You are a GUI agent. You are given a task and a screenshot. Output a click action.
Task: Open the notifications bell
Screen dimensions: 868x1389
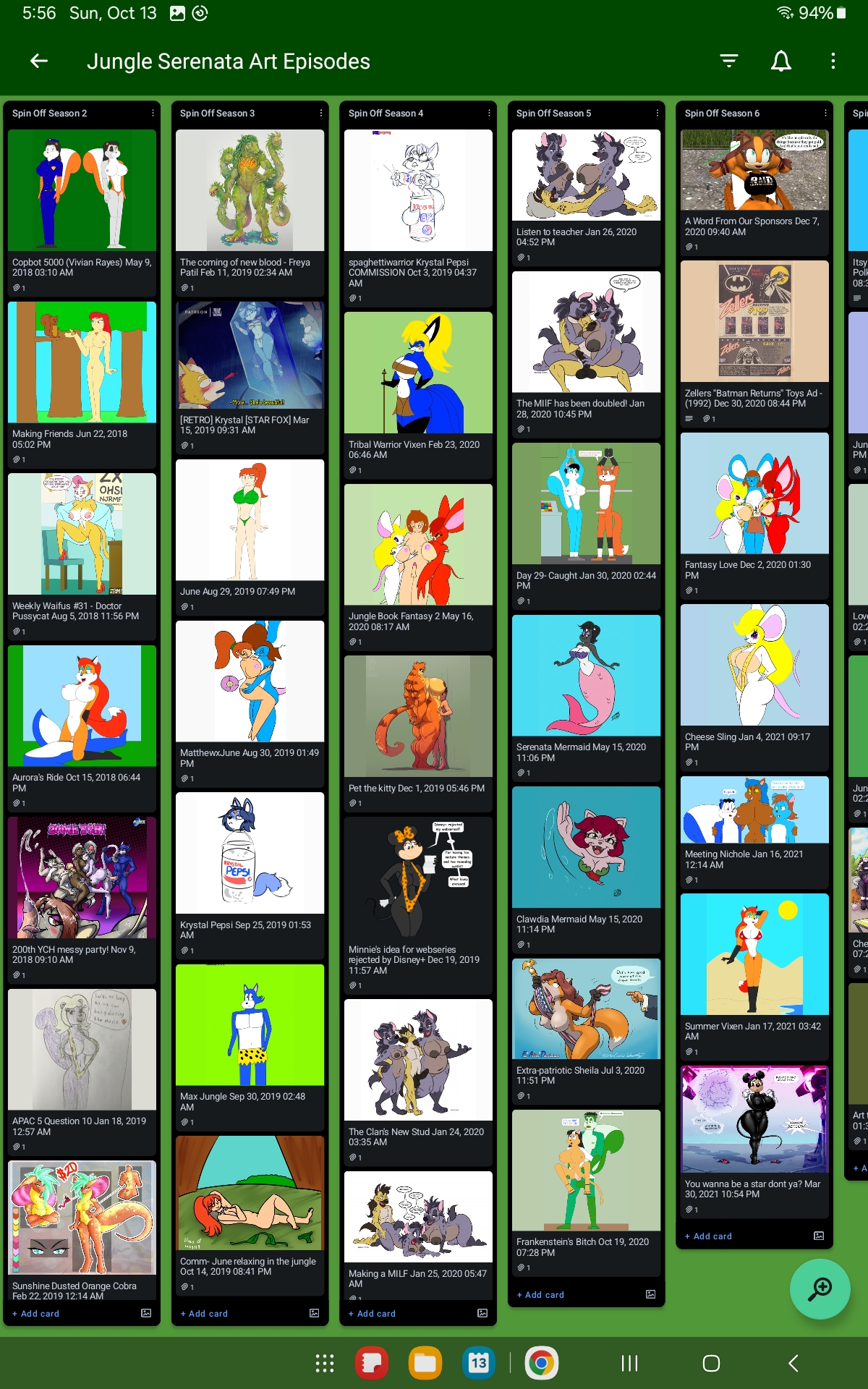[781, 61]
